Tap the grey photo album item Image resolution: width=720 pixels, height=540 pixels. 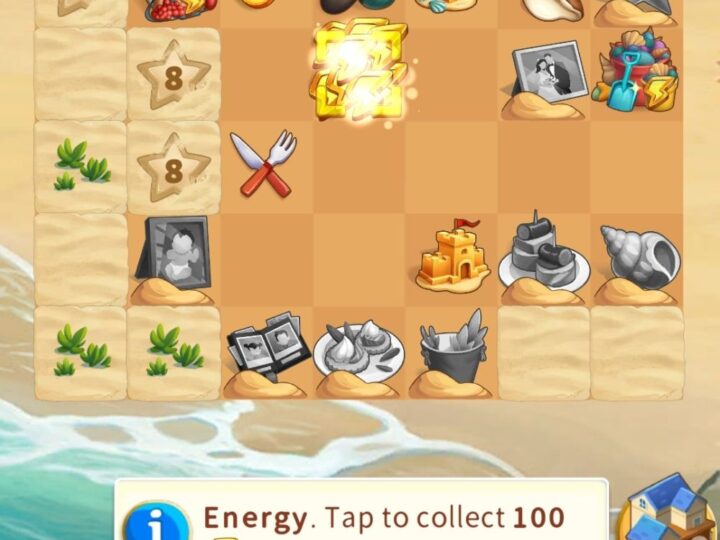(266, 350)
